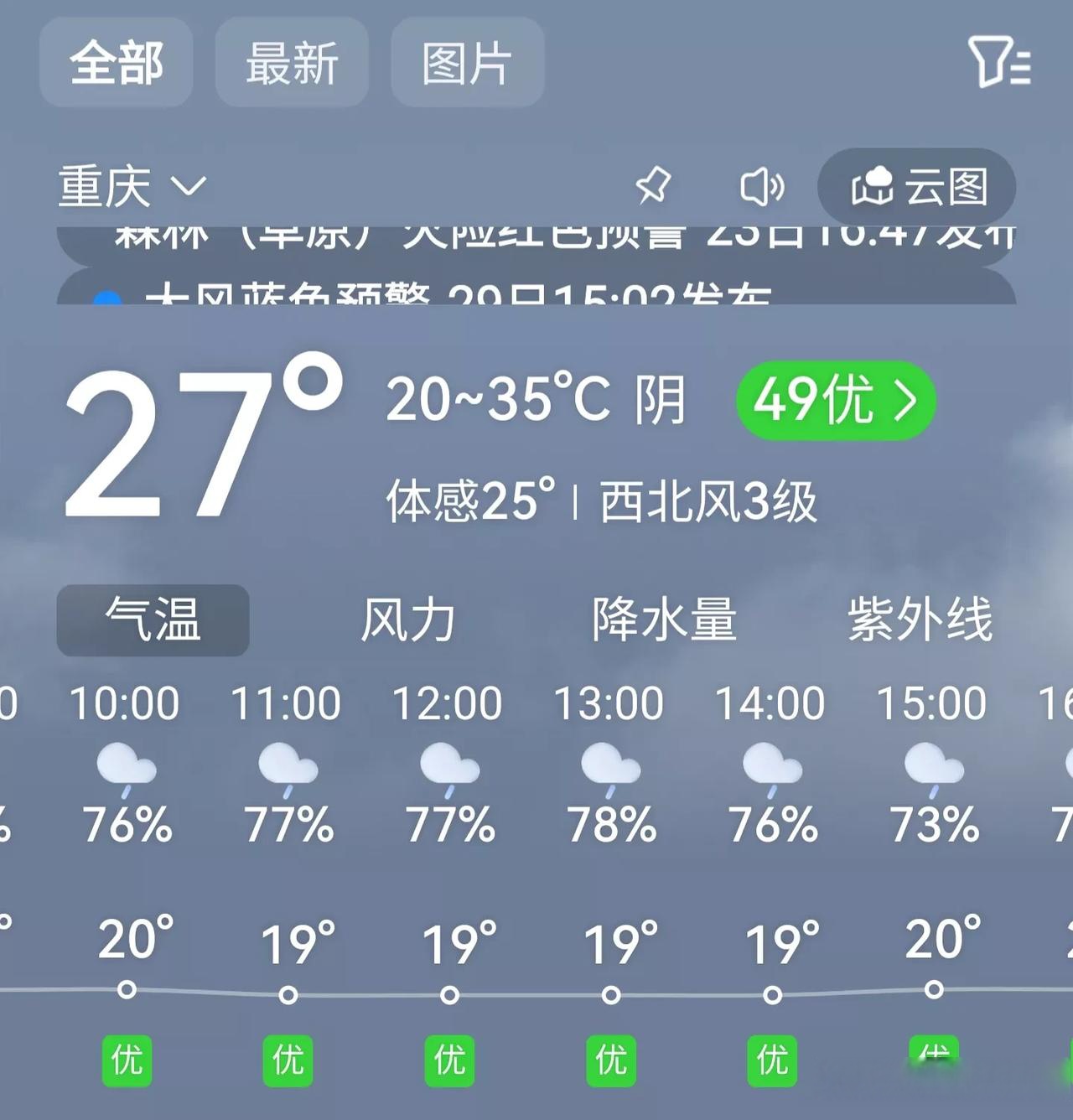
Task: Pin the Chongqing weather card
Action: pyautogui.click(x=653, y=186)
